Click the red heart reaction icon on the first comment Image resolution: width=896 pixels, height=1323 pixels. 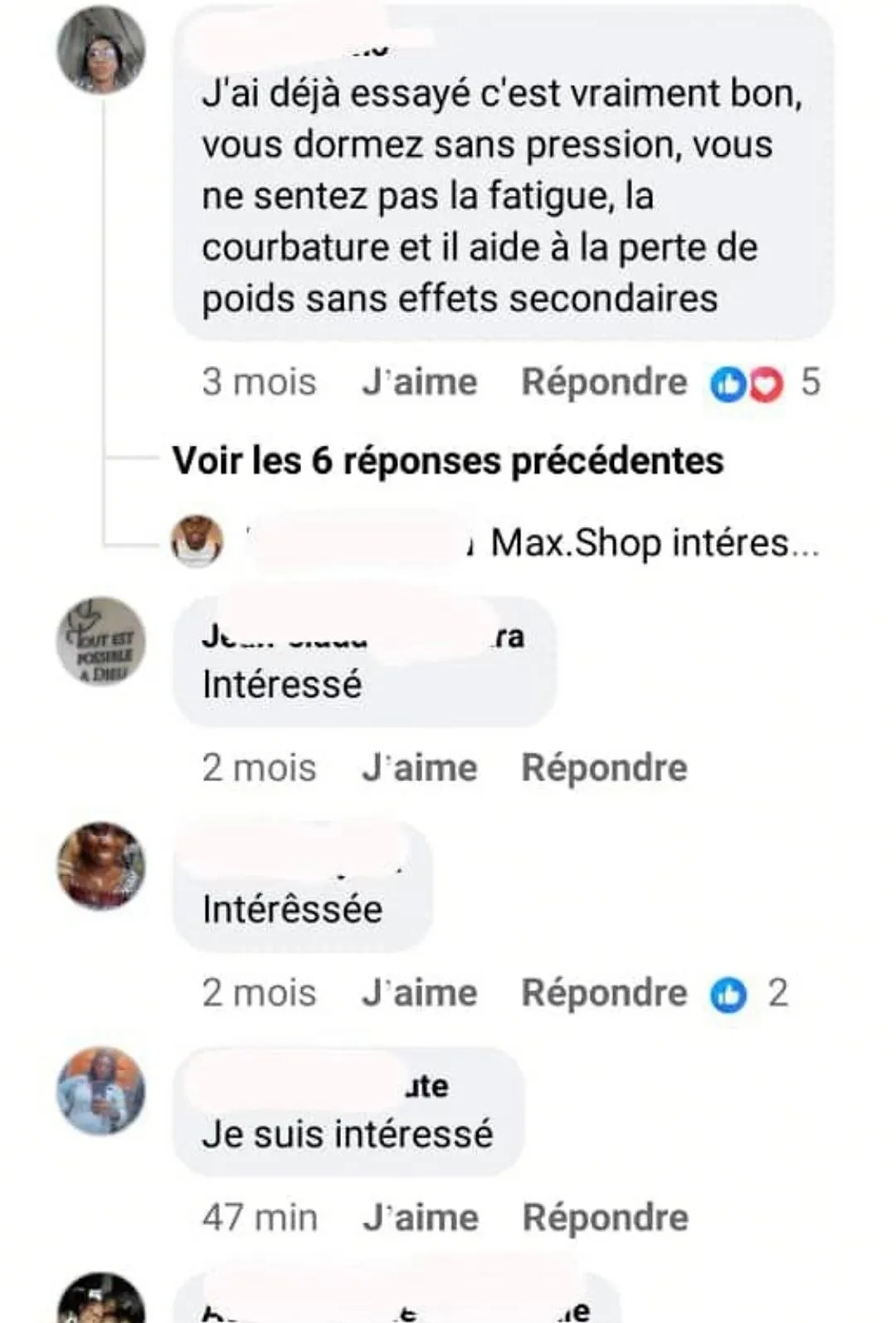[x=763, y=383]
